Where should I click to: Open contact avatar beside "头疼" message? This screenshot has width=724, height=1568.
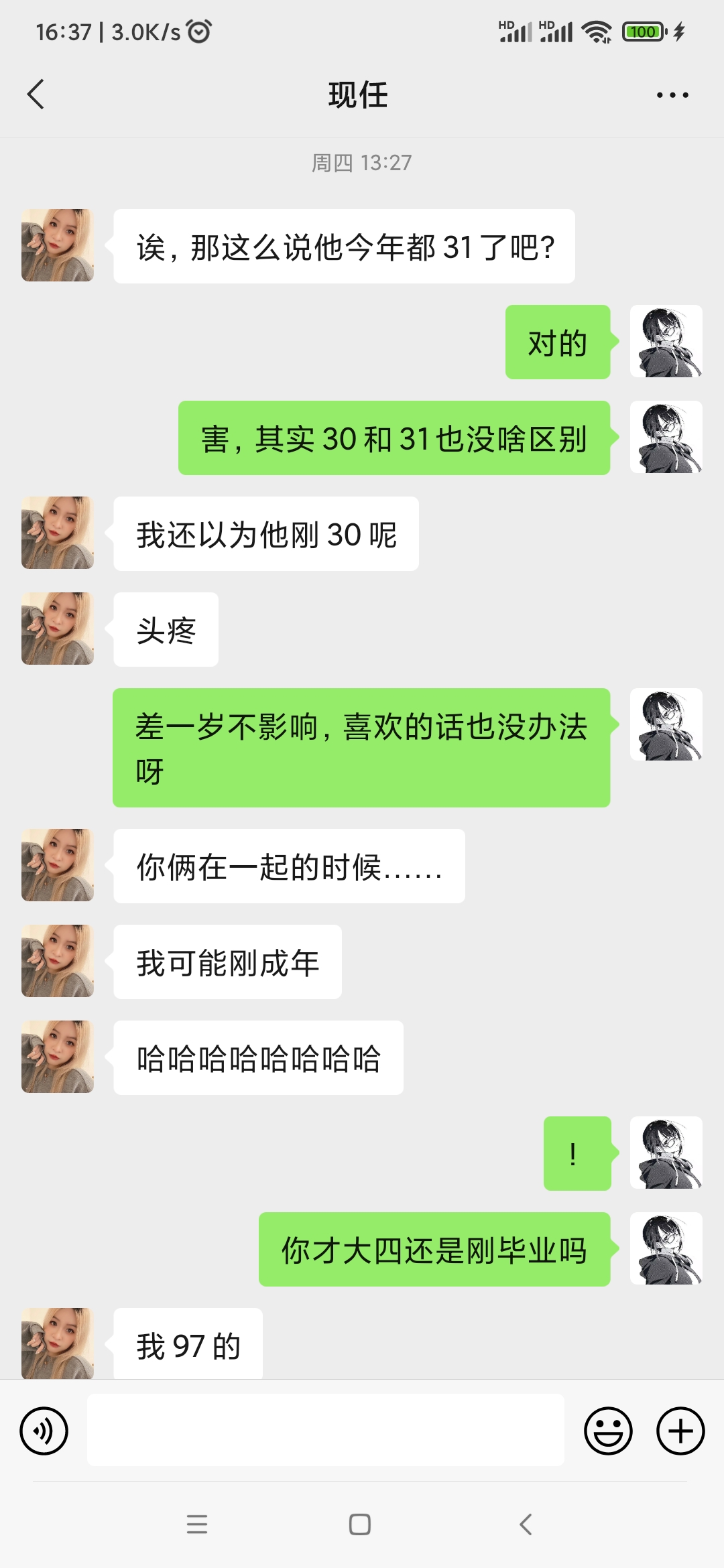58,629
